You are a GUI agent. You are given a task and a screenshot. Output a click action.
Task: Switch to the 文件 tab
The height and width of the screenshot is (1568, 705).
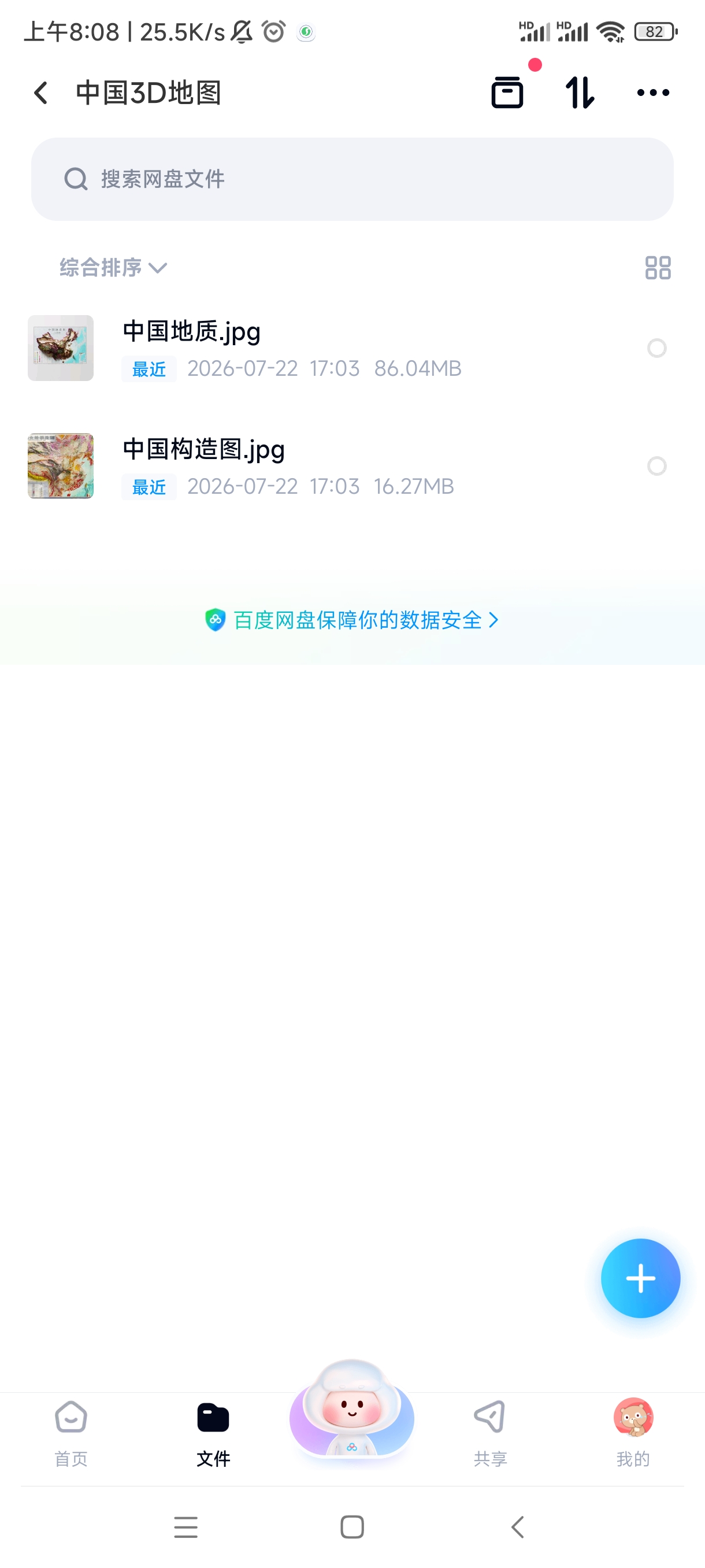pyautogui.click(x=213, y=1434)
